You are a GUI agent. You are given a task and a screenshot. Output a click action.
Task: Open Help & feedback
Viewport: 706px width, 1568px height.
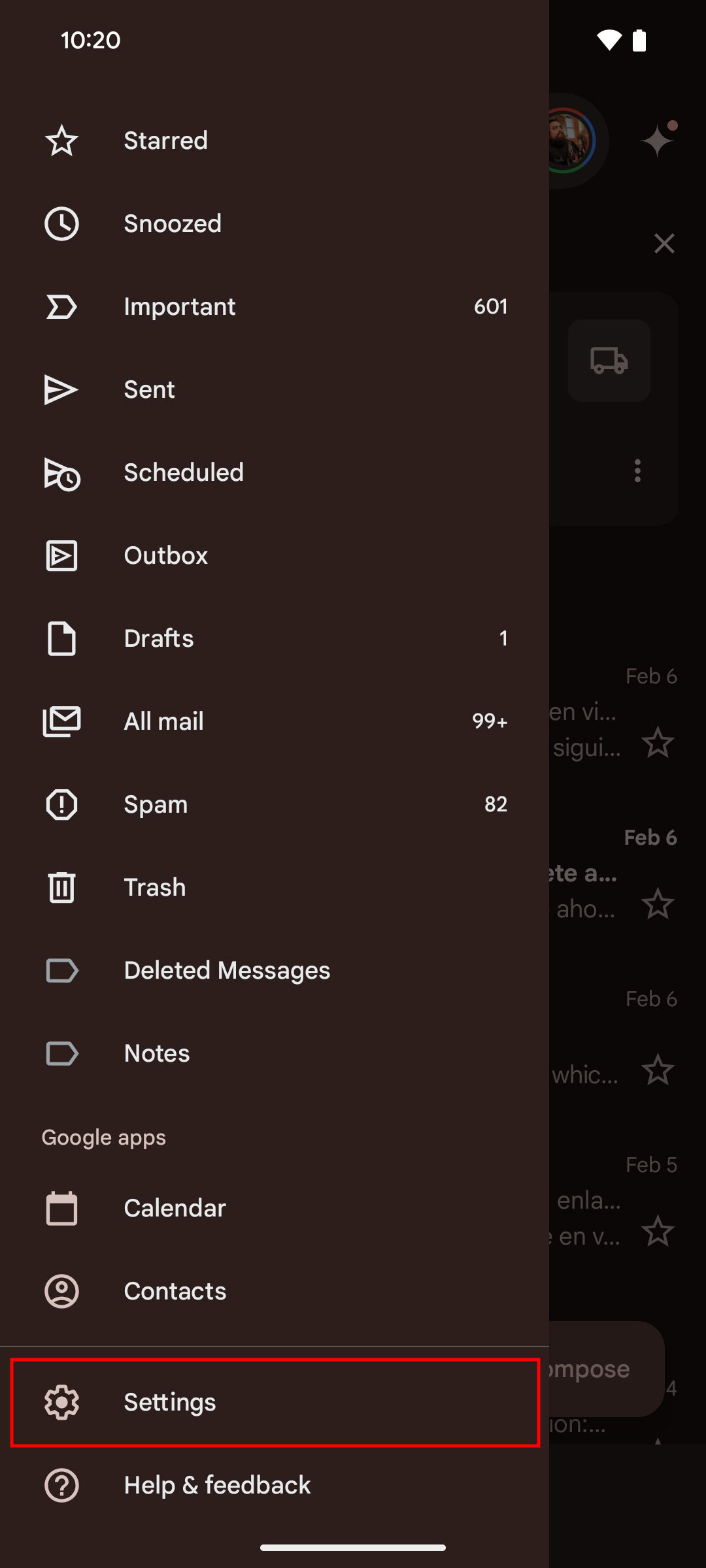[217, 1485]
